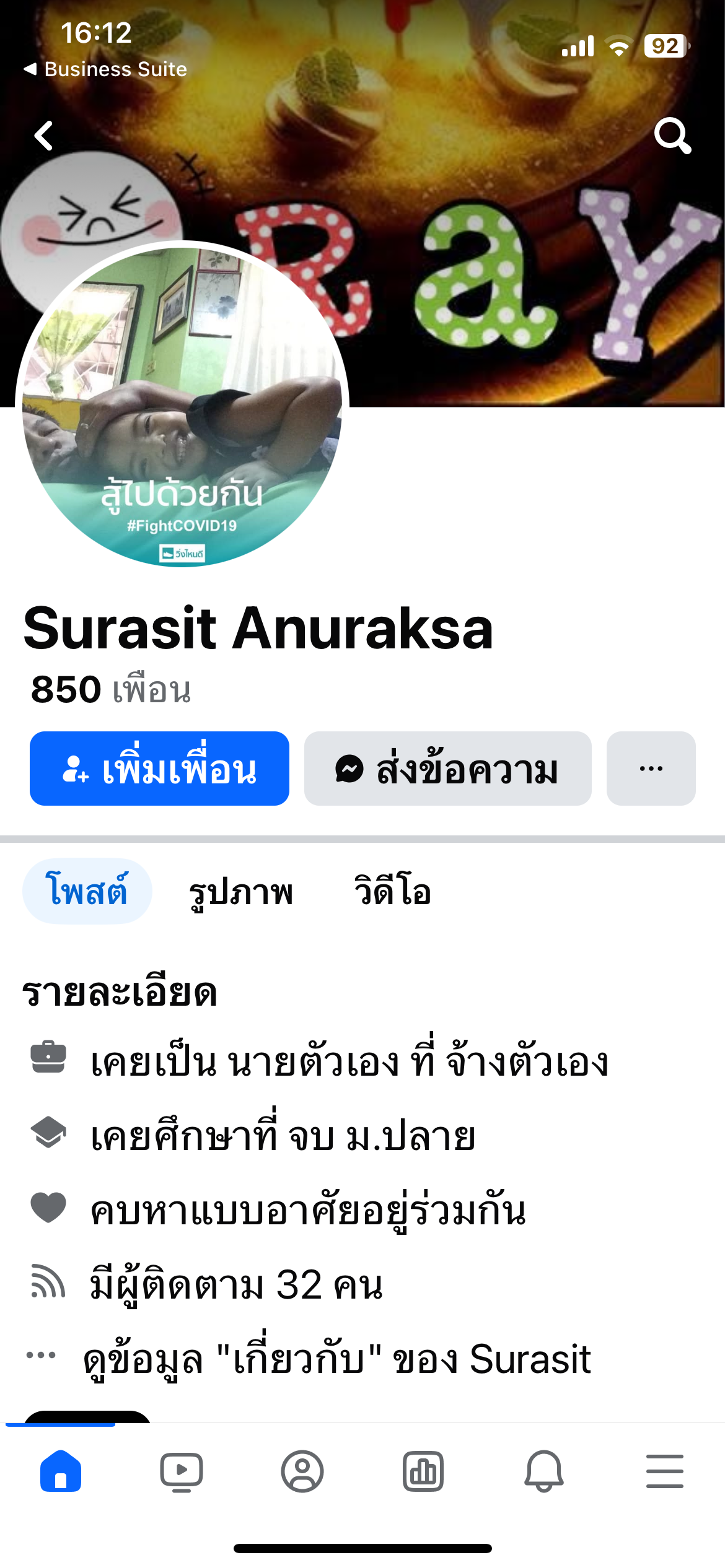Switch to the วิดีโอ videos tab
The height and width of the screenshot is (1568, 725).
tap(392, 891)
